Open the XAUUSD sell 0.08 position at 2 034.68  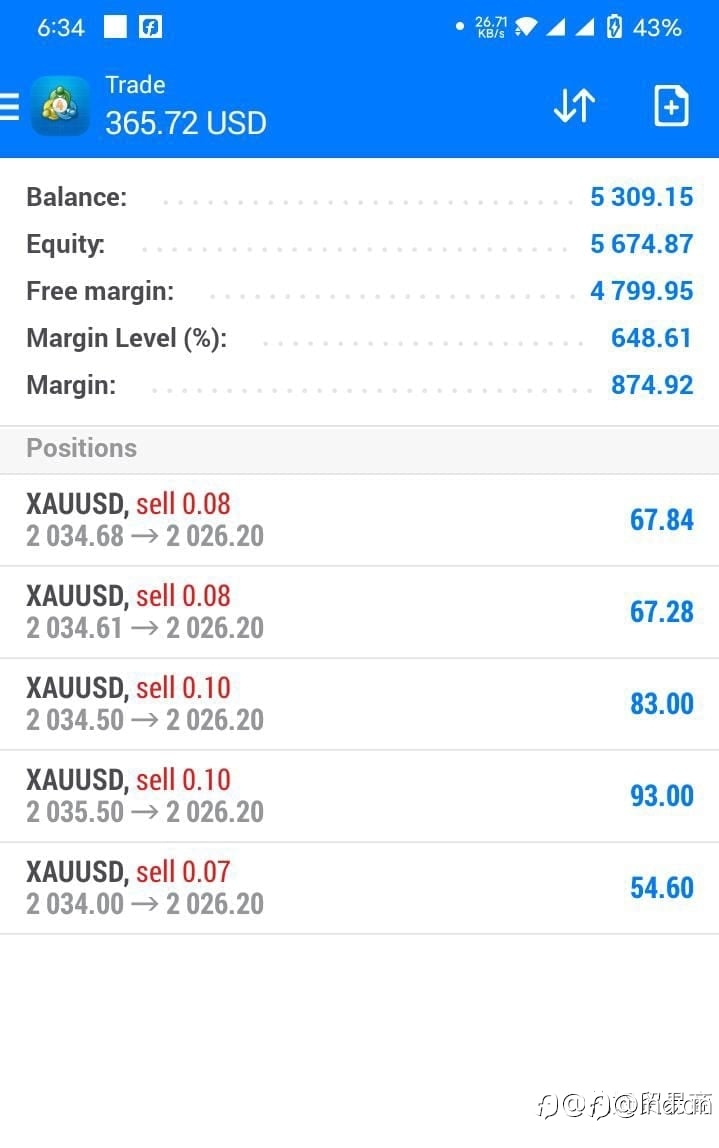click(x=360, y=520)
